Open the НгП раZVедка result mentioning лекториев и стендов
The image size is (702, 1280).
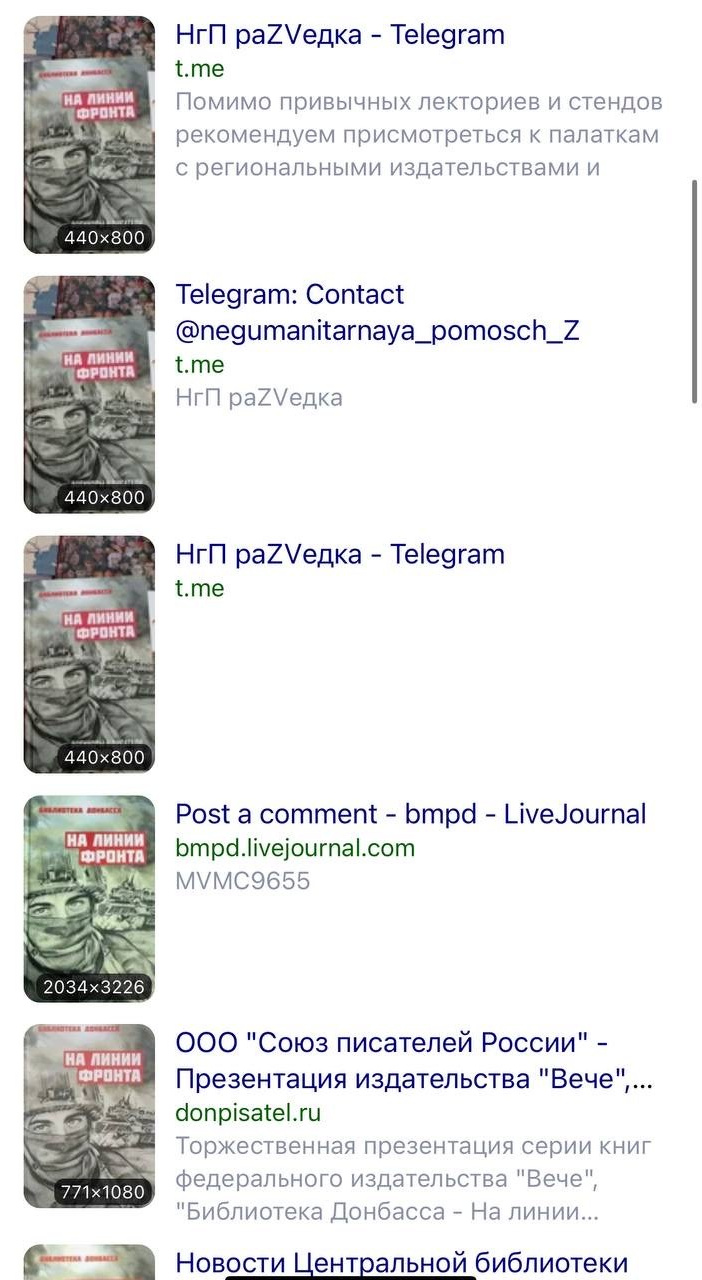point(340,35)
